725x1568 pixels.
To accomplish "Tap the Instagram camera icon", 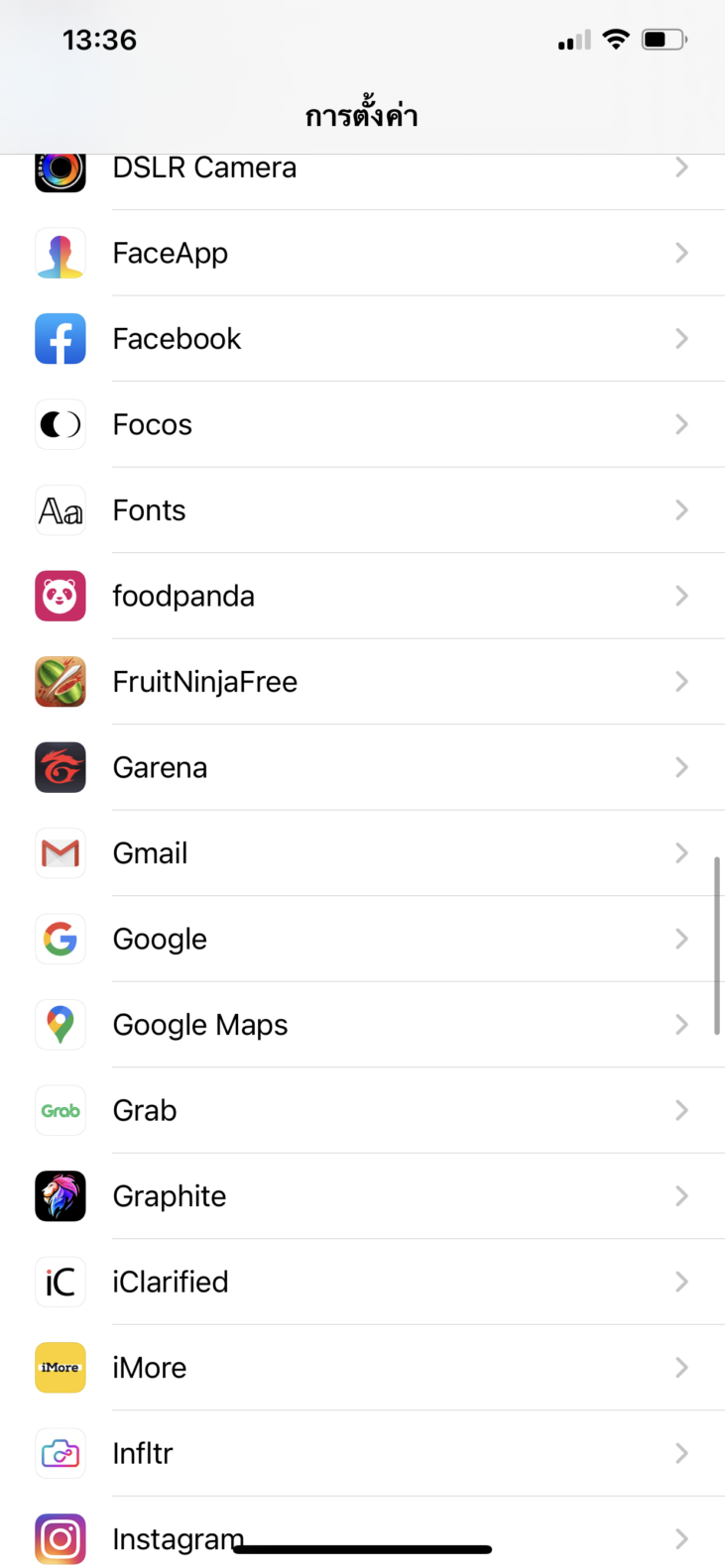I will click(60, 1538).
